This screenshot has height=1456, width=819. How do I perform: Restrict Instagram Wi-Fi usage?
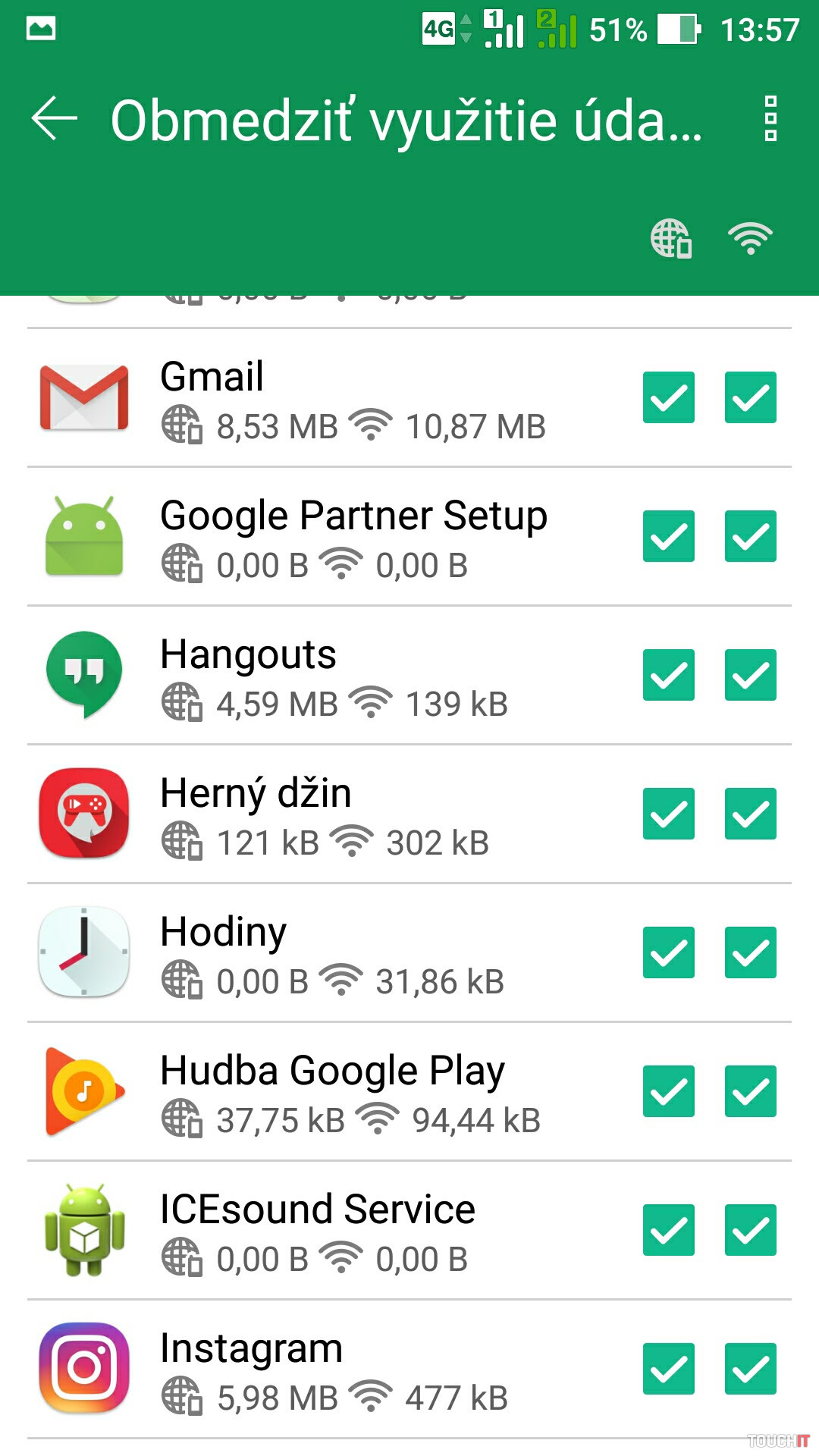pyautogui.click(x=750, y=1369)
